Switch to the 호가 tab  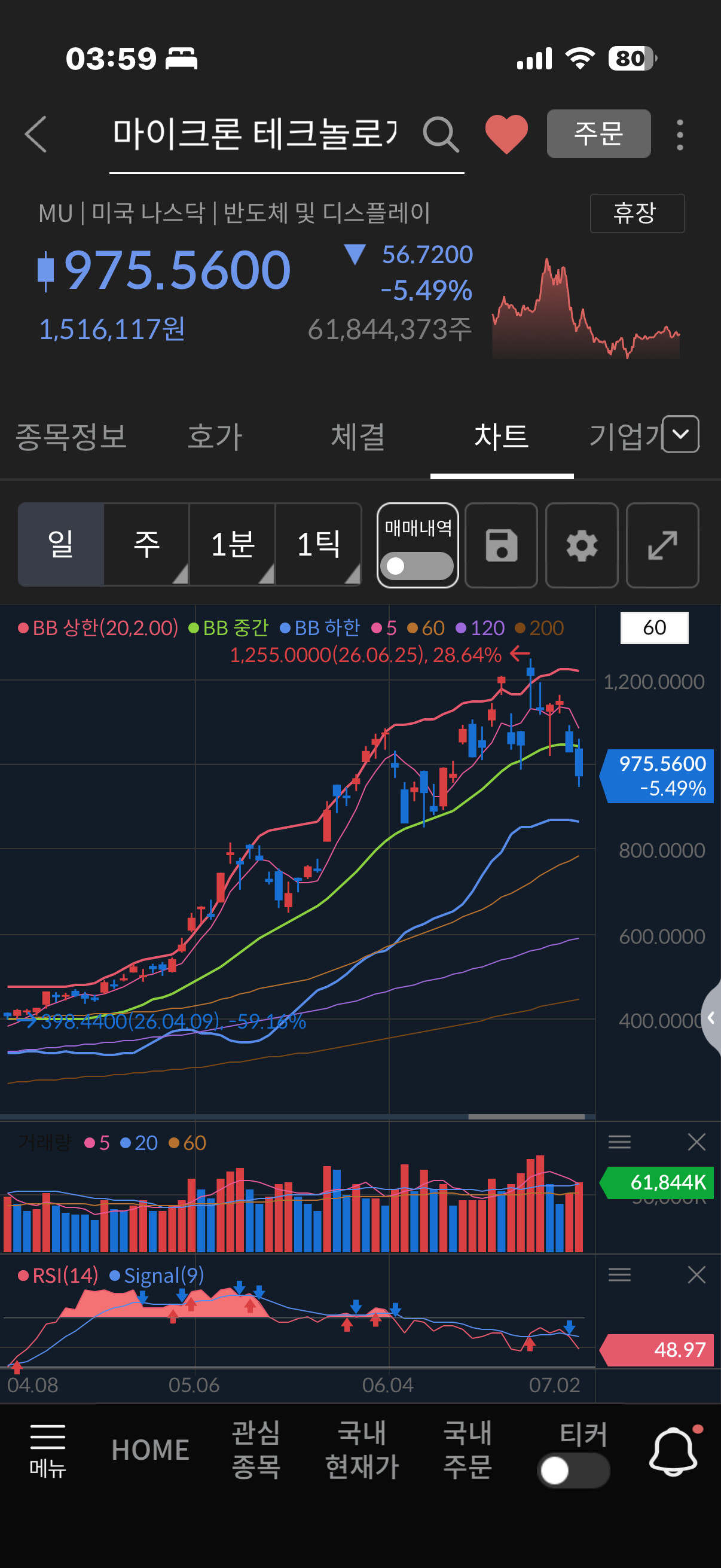pos(215,437)
